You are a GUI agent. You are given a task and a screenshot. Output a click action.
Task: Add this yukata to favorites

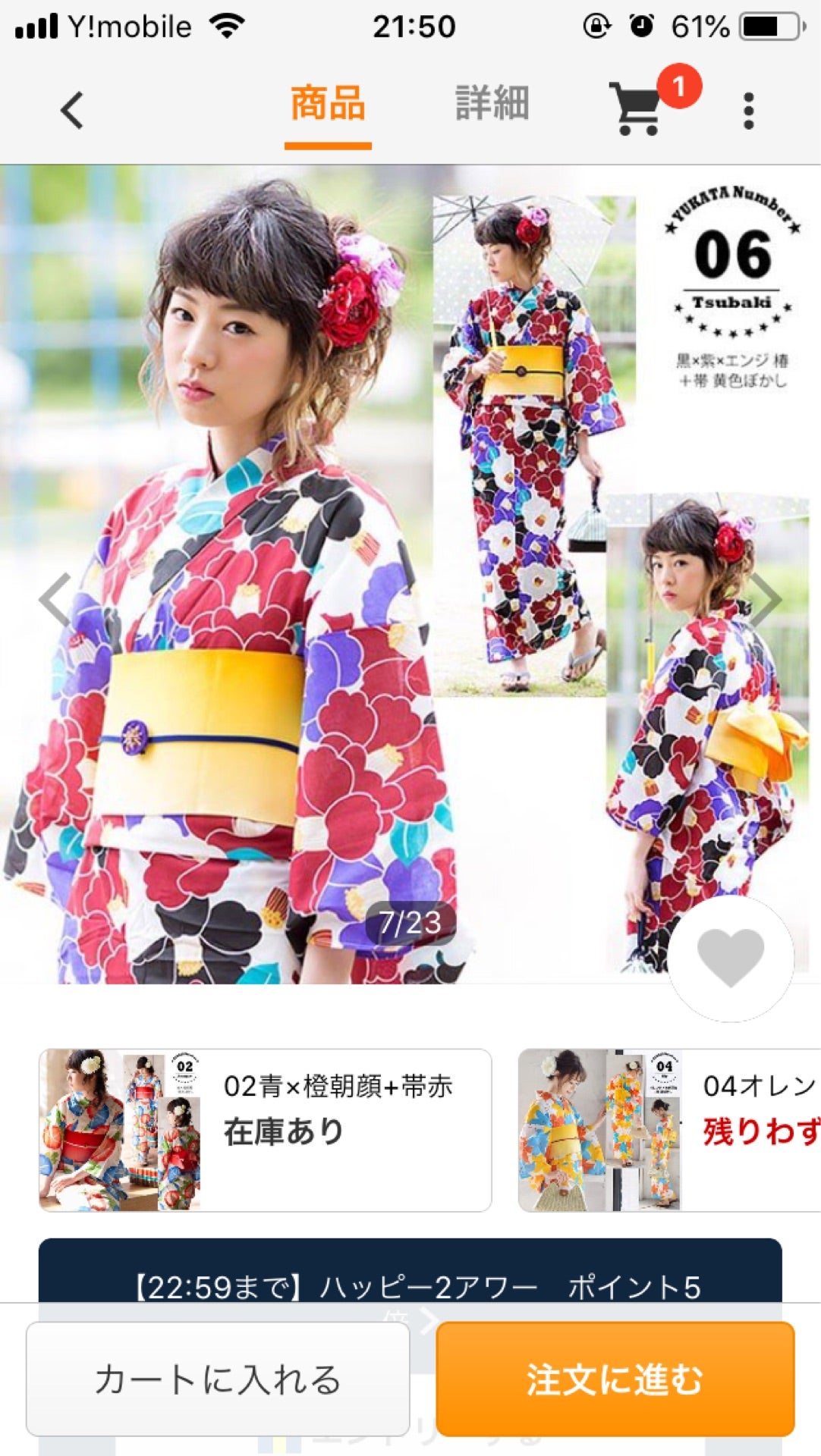(x=730, y=958)
